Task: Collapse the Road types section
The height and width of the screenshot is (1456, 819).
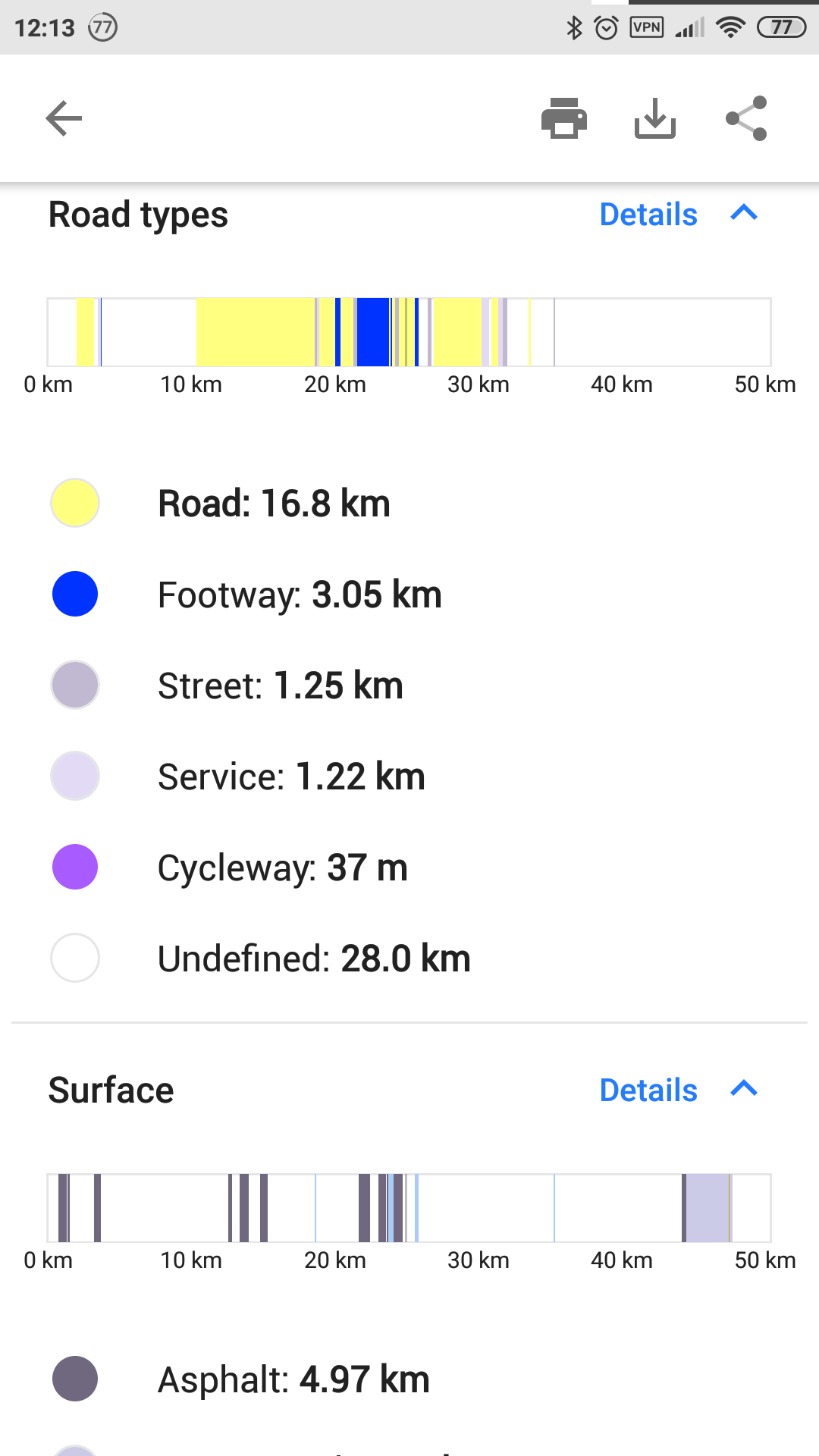Action: click(744, 214)
